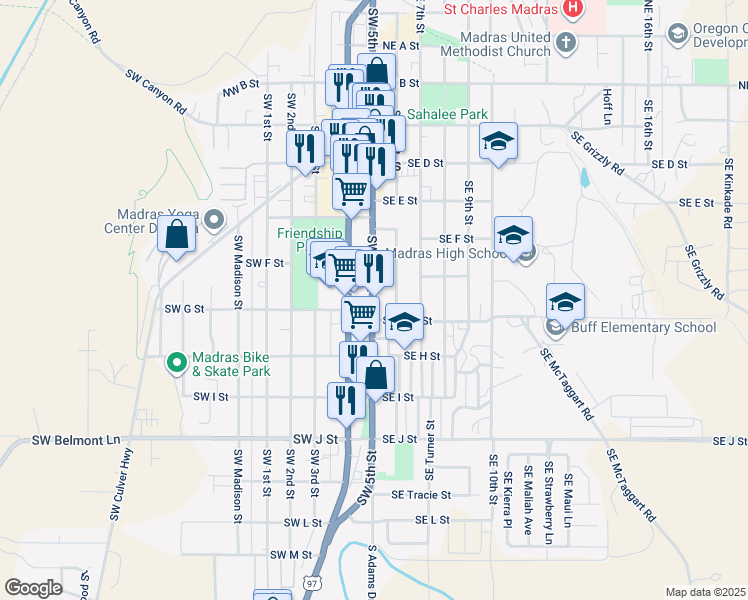Image resolution: width=748 pixels, height=600 pixels.
Task: Open the restaurant marker at SW I St
Action: pos(346,401)
